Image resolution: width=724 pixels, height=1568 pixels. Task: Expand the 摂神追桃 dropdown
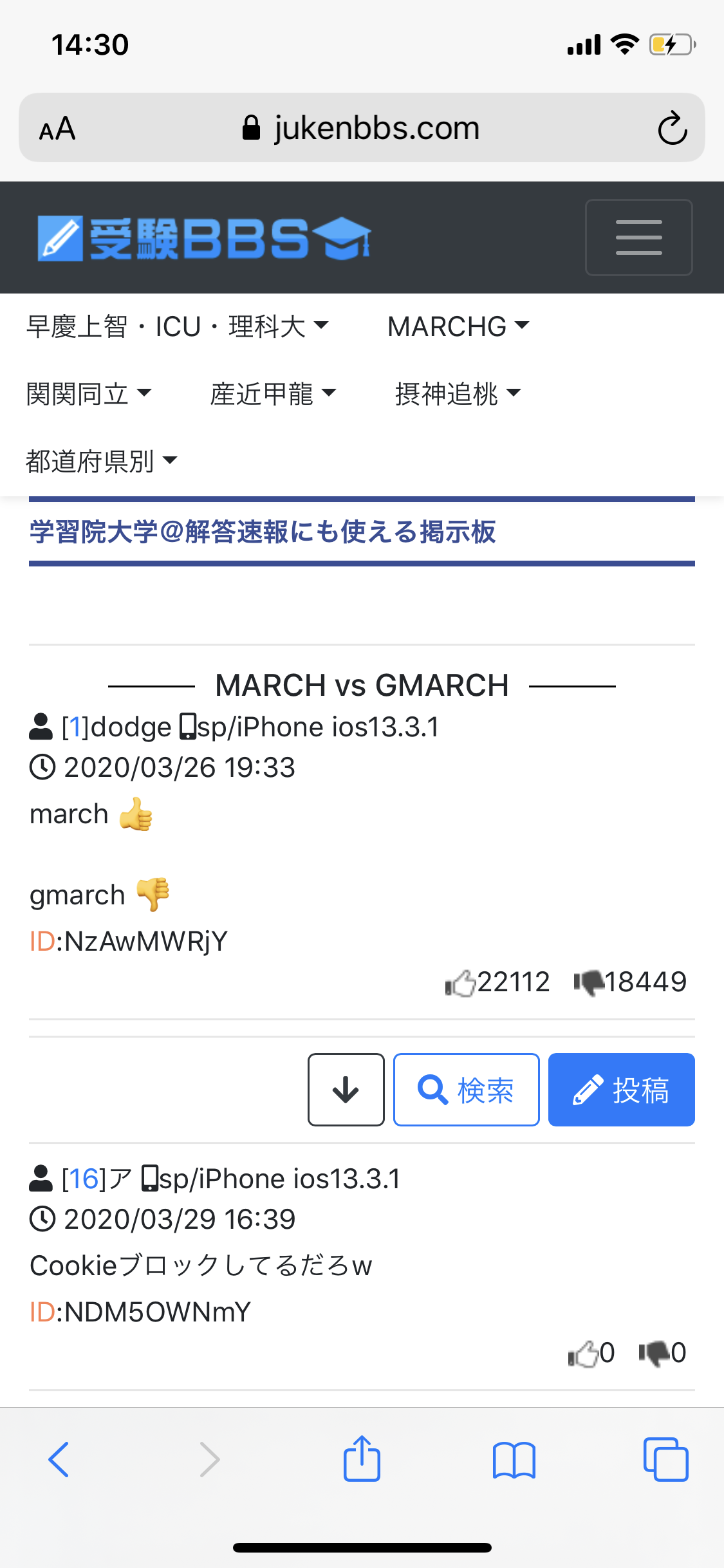tap(457, 394)
